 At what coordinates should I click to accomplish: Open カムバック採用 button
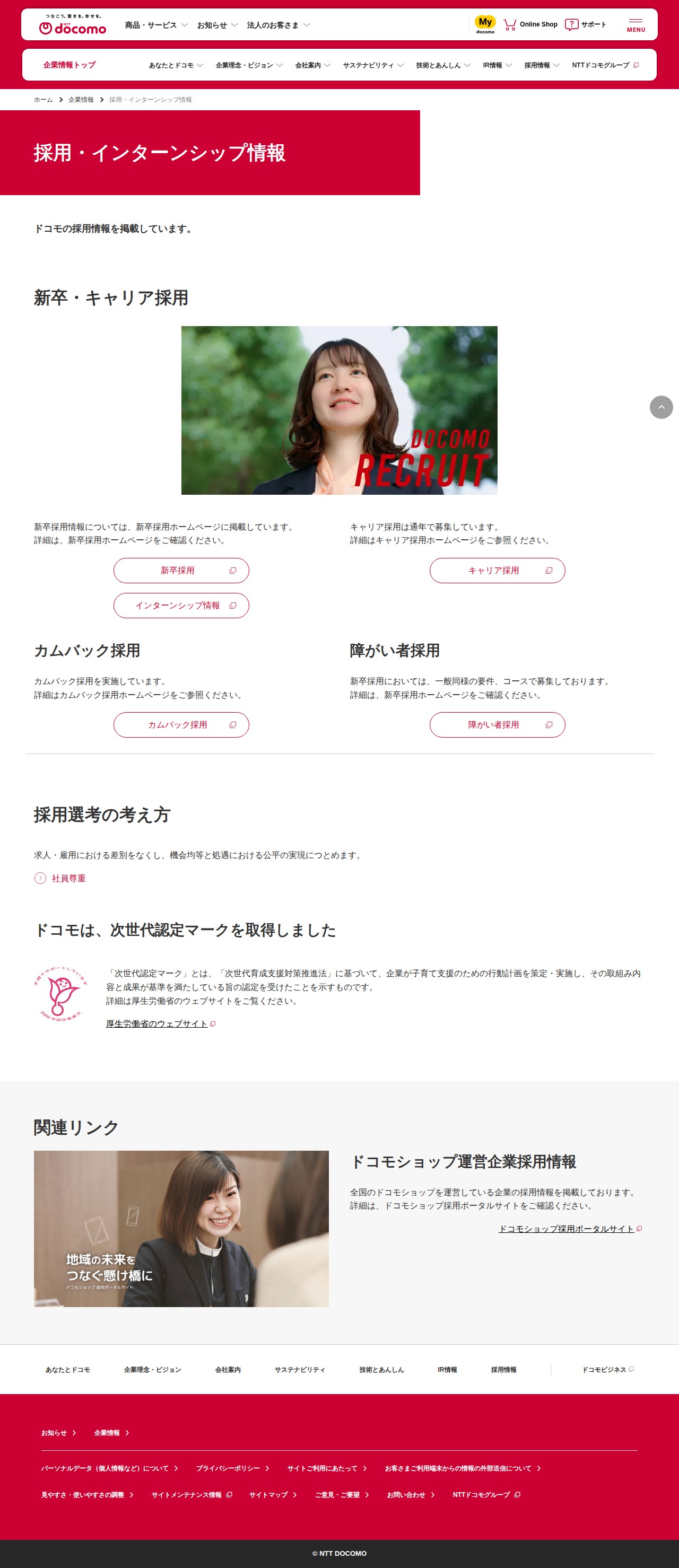pyautogui.click(x=181, y=724)
